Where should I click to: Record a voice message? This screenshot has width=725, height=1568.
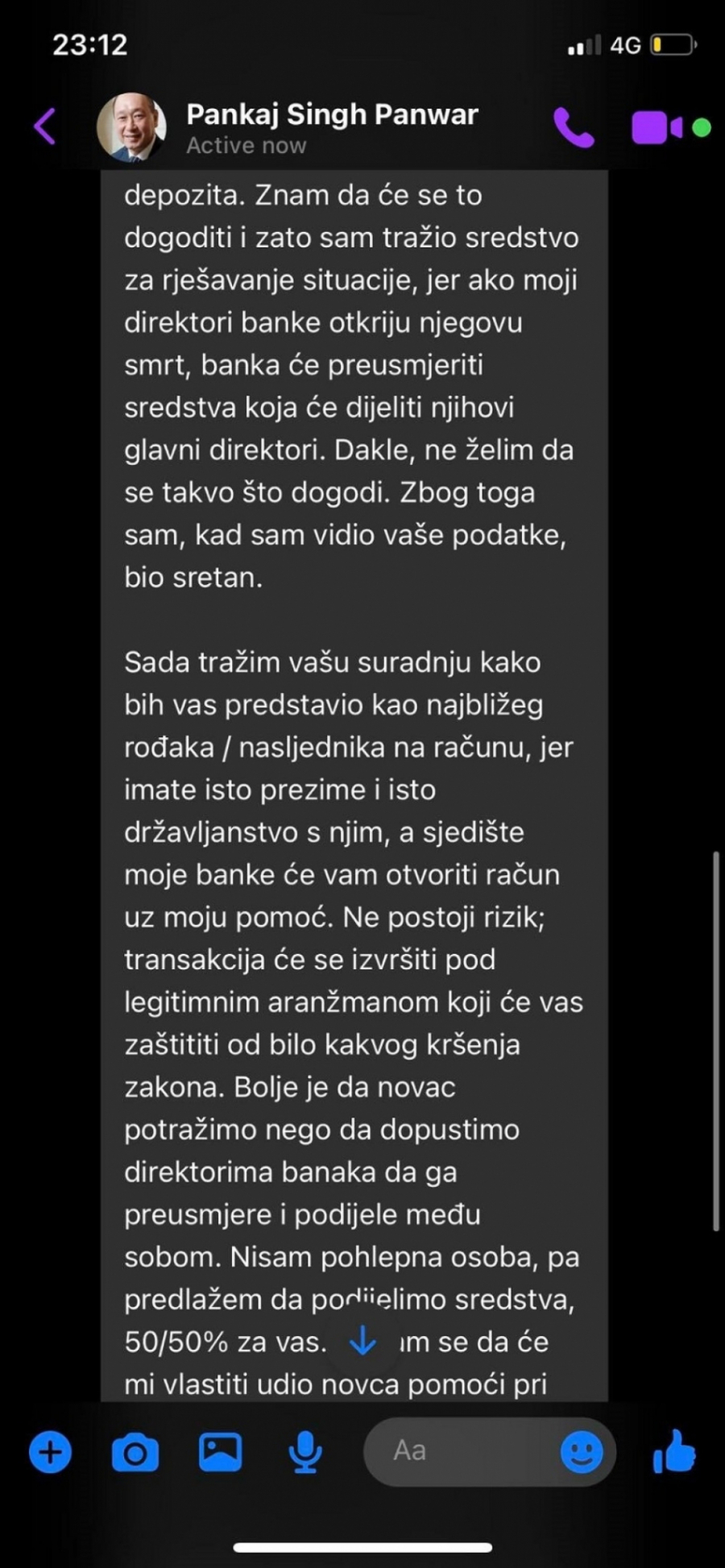(305, 1452)
